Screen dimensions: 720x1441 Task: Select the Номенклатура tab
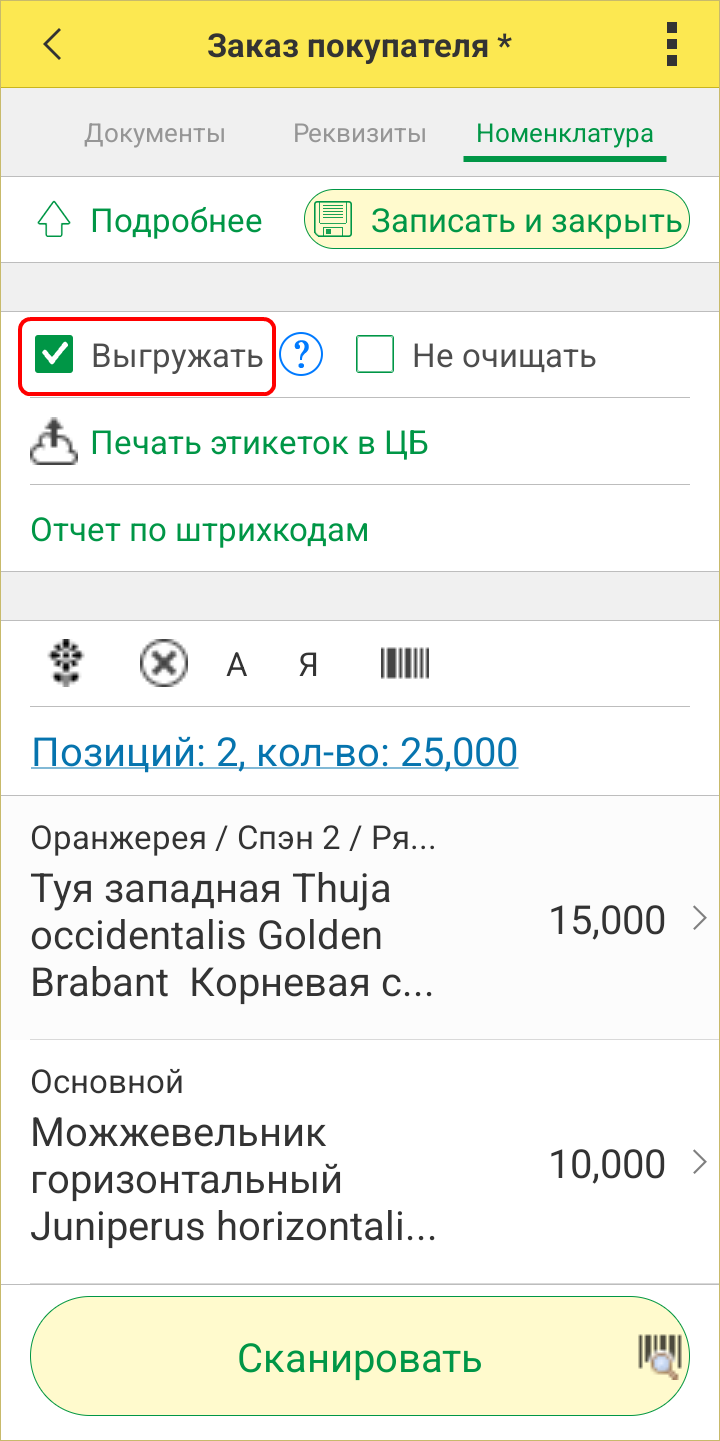click(x=565, y=133)
